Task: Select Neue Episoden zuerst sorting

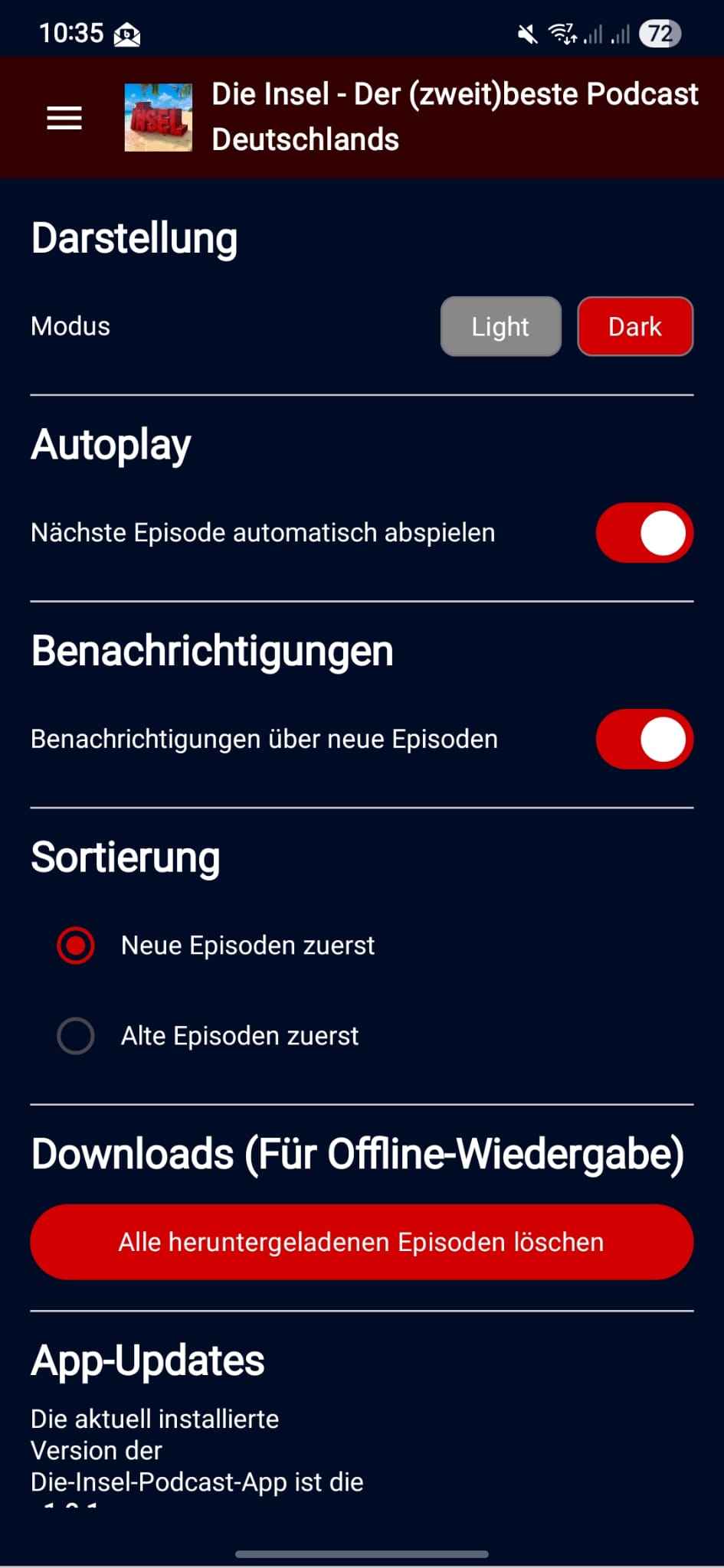Action: click(x=76, y=946)
